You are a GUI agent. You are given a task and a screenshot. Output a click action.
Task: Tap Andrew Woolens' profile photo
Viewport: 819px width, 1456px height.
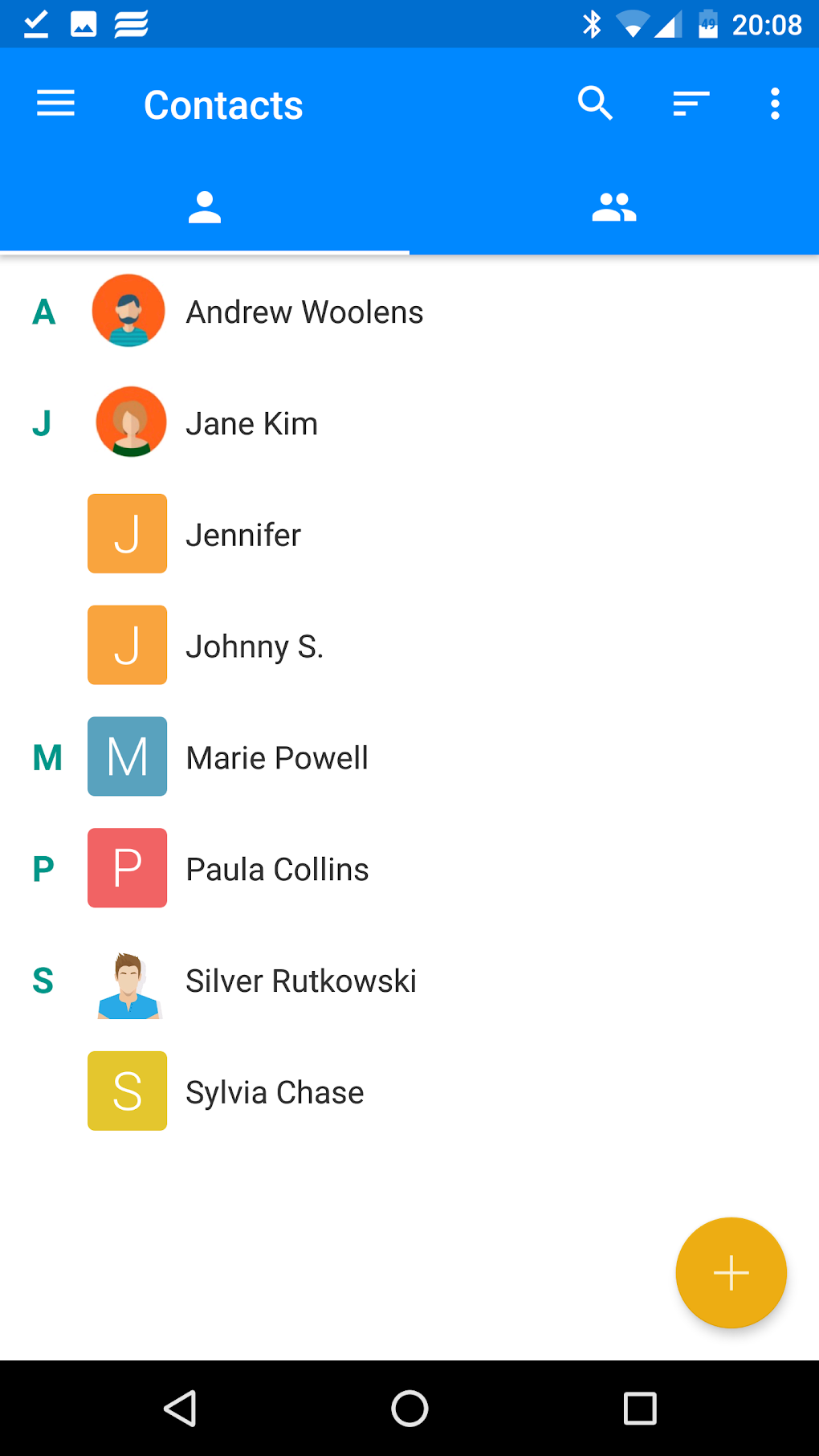pos(128,311)
